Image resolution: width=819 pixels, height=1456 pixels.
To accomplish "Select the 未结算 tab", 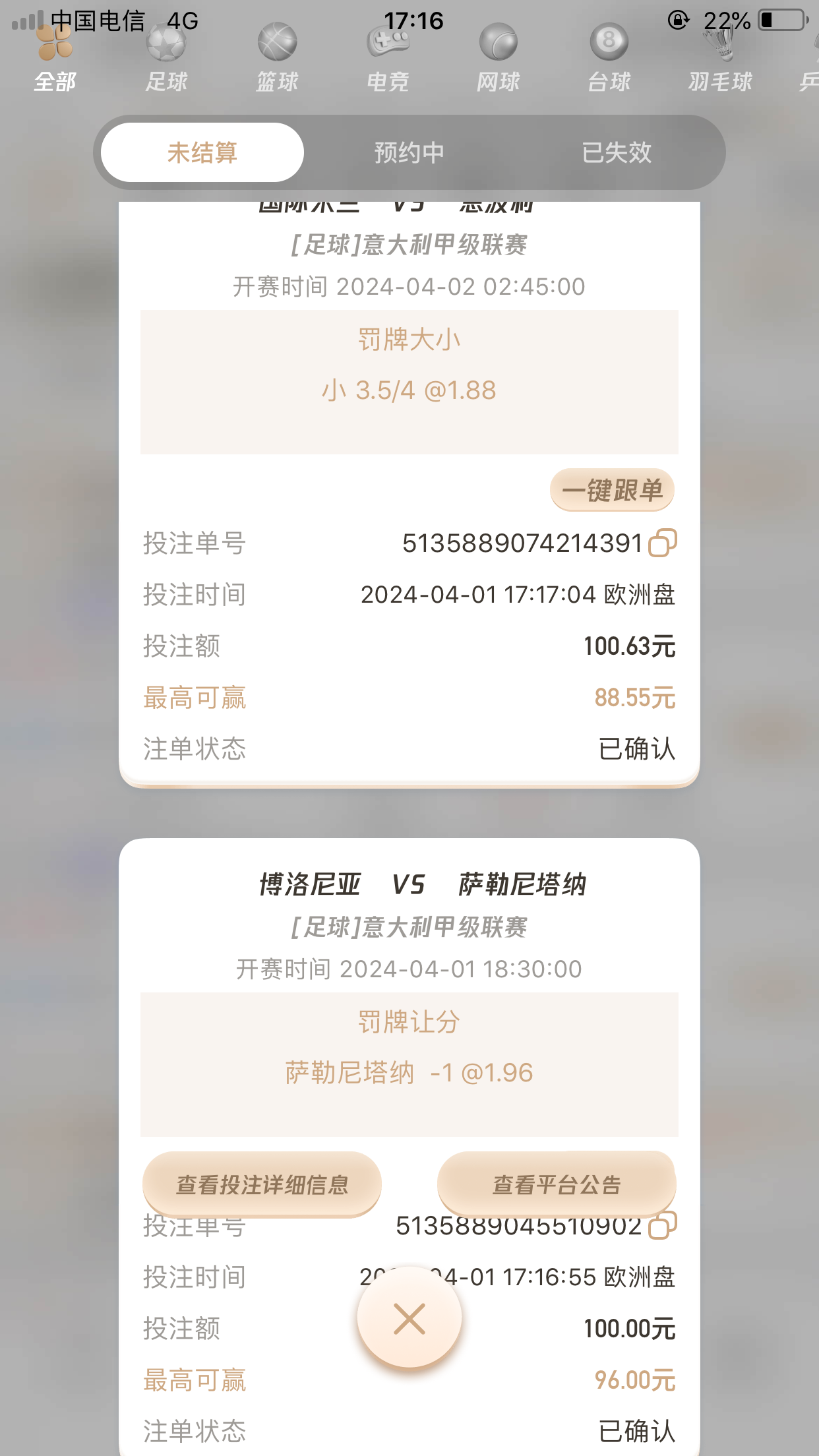I will (202, 153).
